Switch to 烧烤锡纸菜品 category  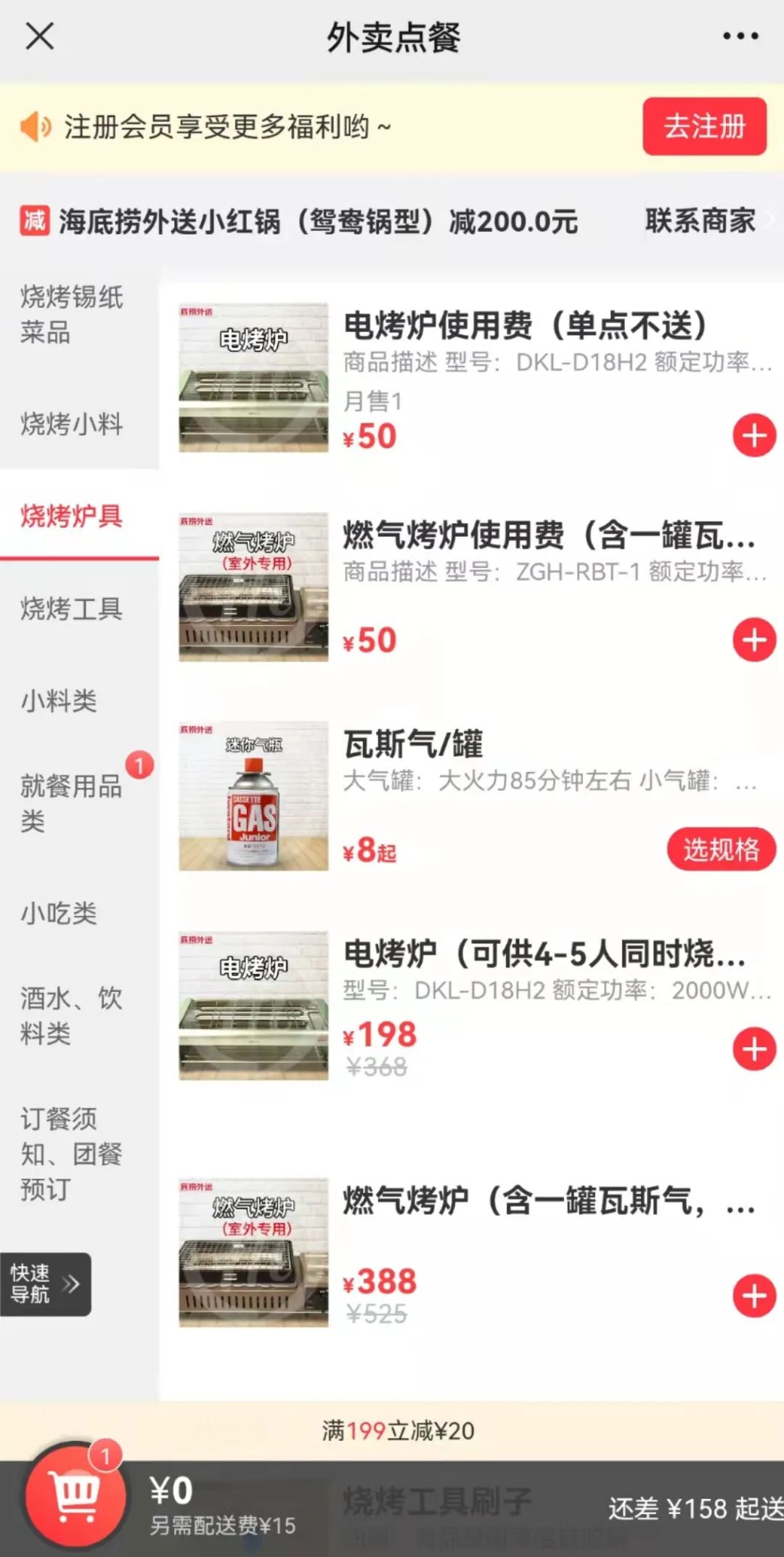(71, 314)
